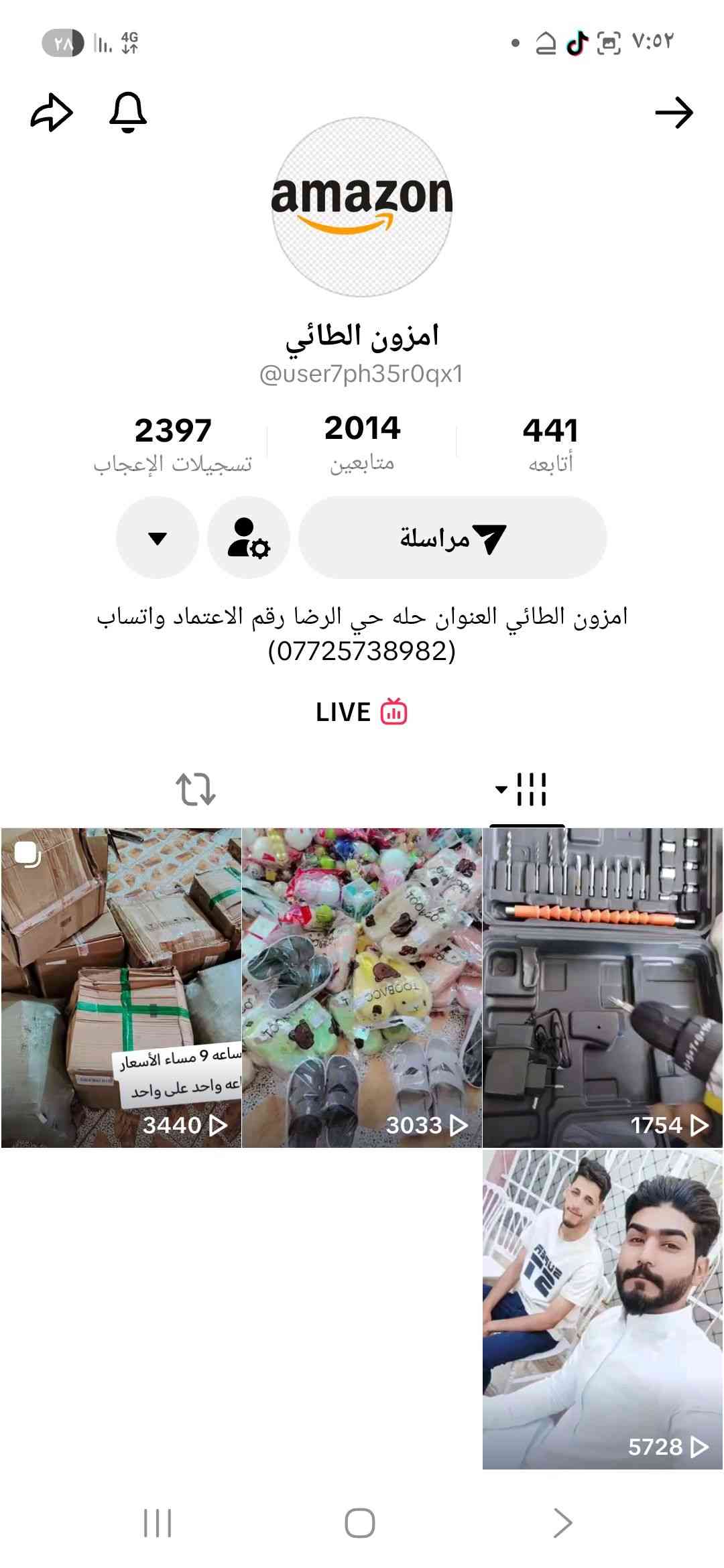The image size is (724, 1568).
Task: Open the 2014 followers list
Action: click(x=362, y=444)
